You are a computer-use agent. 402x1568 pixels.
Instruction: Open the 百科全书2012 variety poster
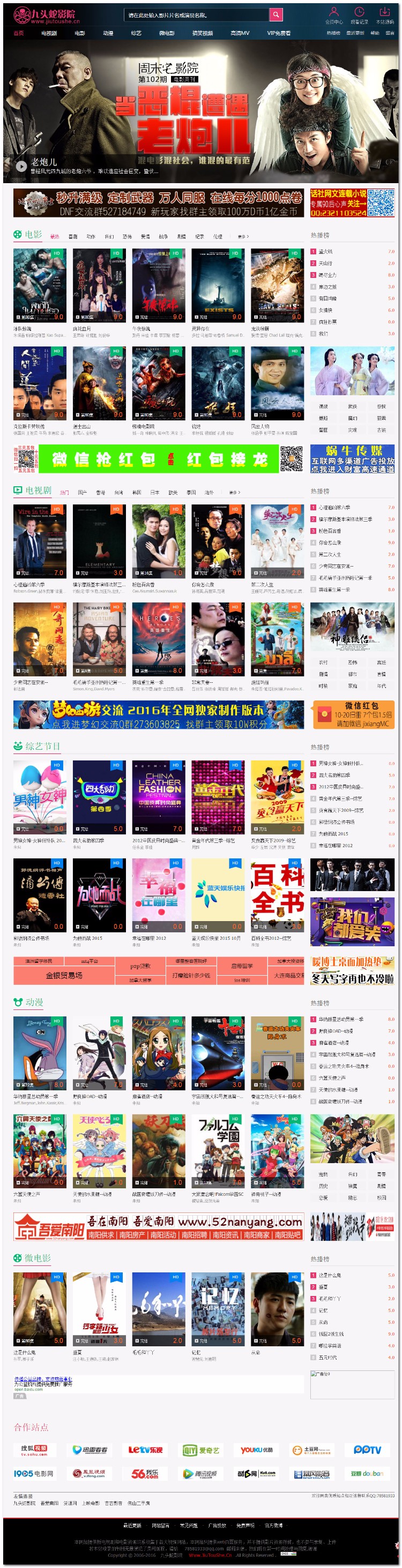click(277, 895)
